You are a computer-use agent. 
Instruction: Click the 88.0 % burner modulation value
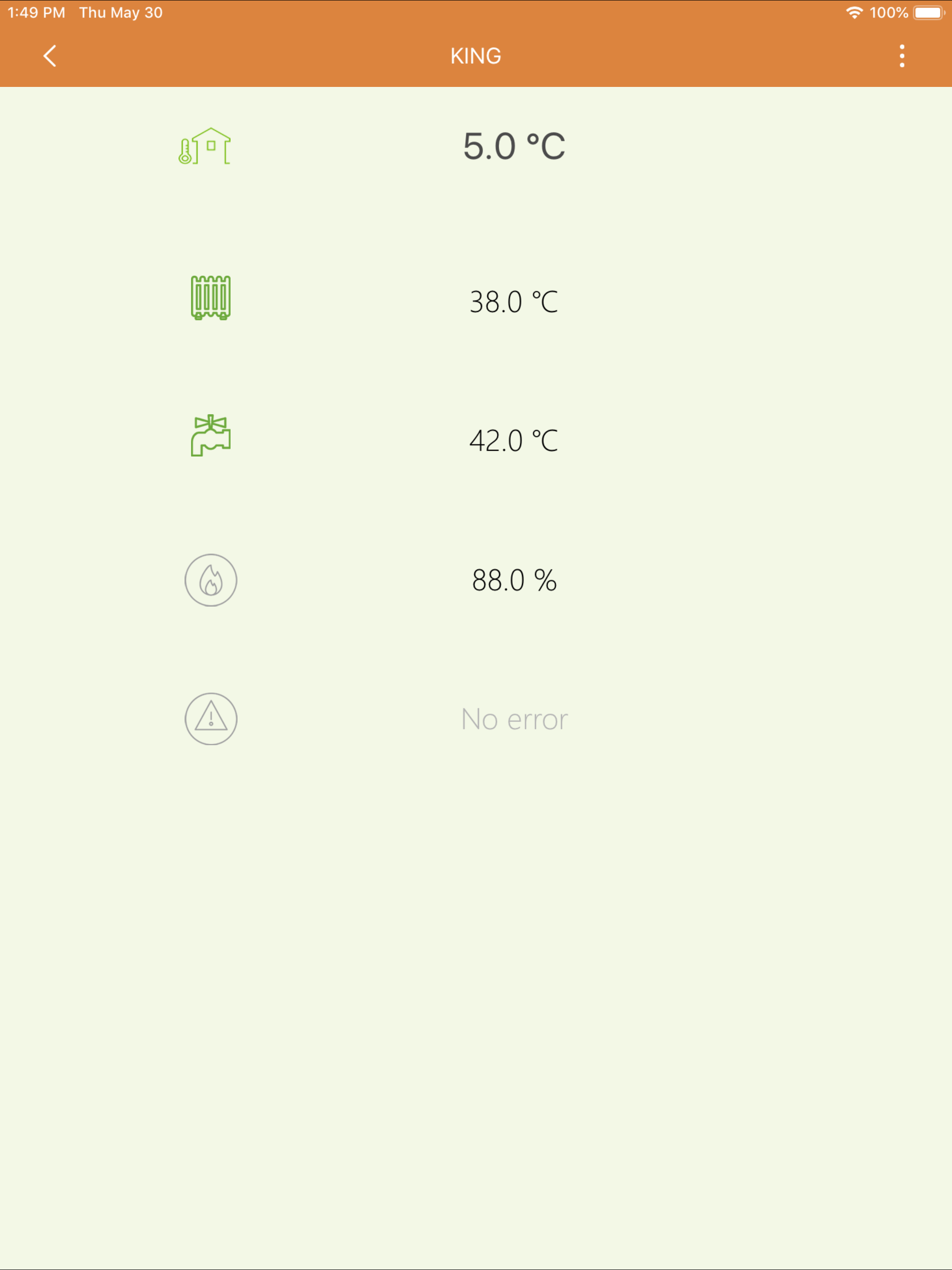514,581
